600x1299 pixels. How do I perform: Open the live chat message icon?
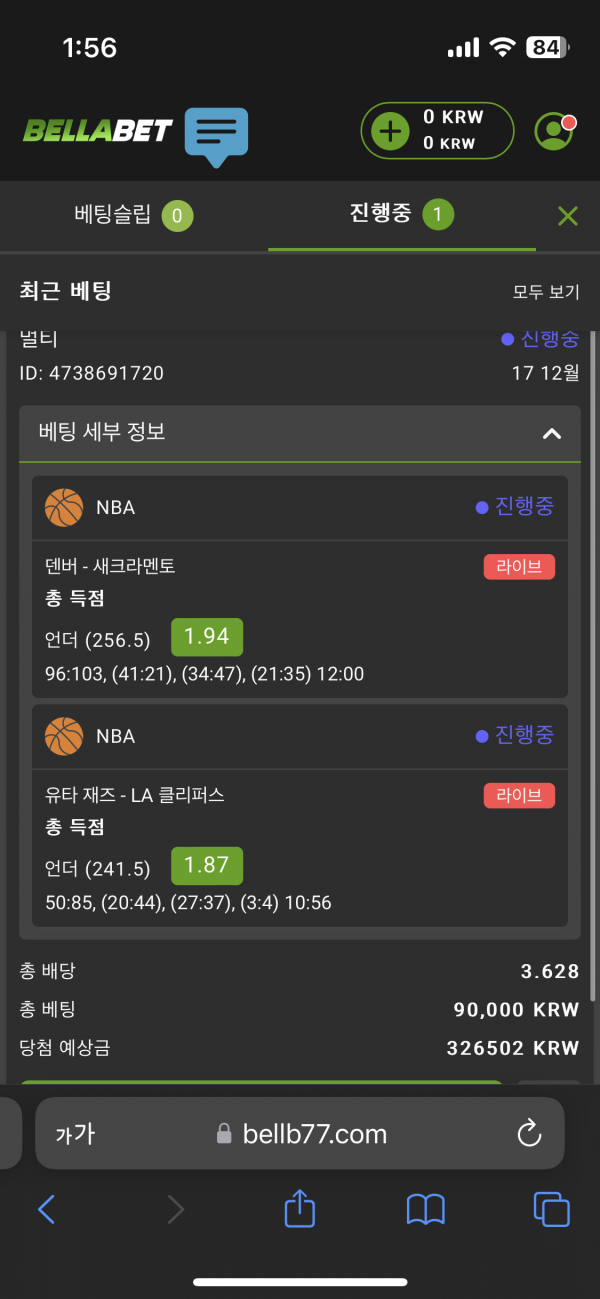[216, 134]
